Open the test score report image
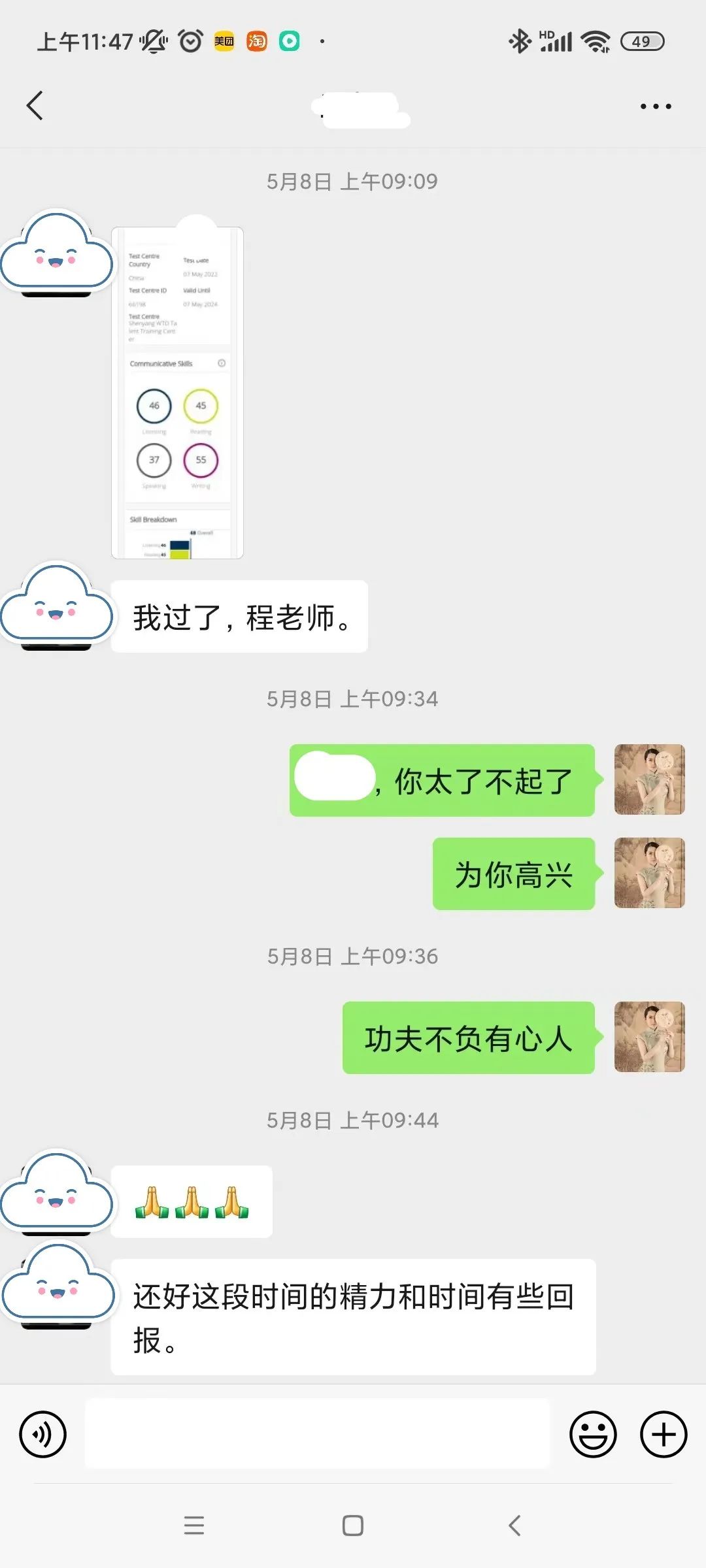706x1568 pixels. pos(177,393)
